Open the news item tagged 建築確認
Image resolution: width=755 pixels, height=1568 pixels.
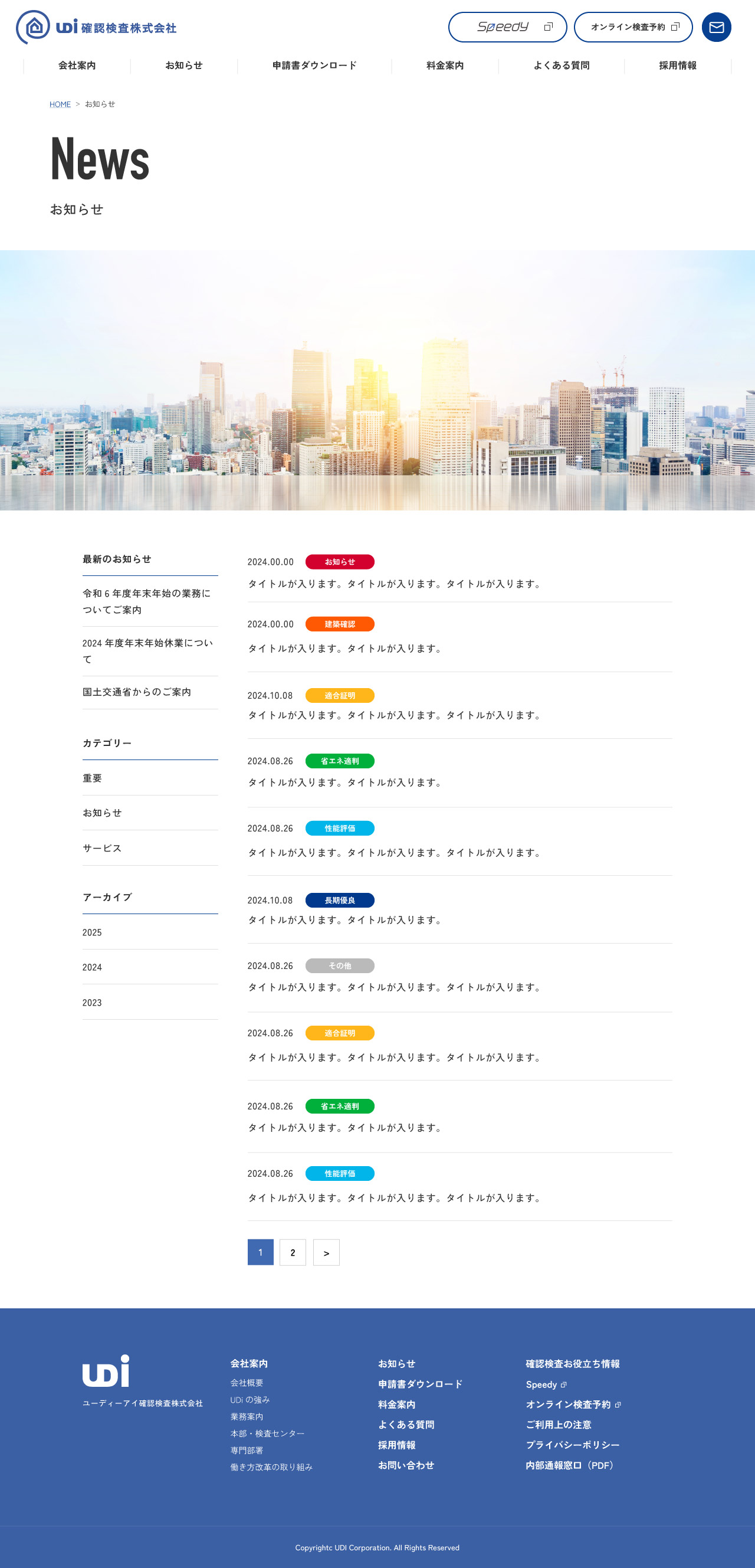point(346,649)
